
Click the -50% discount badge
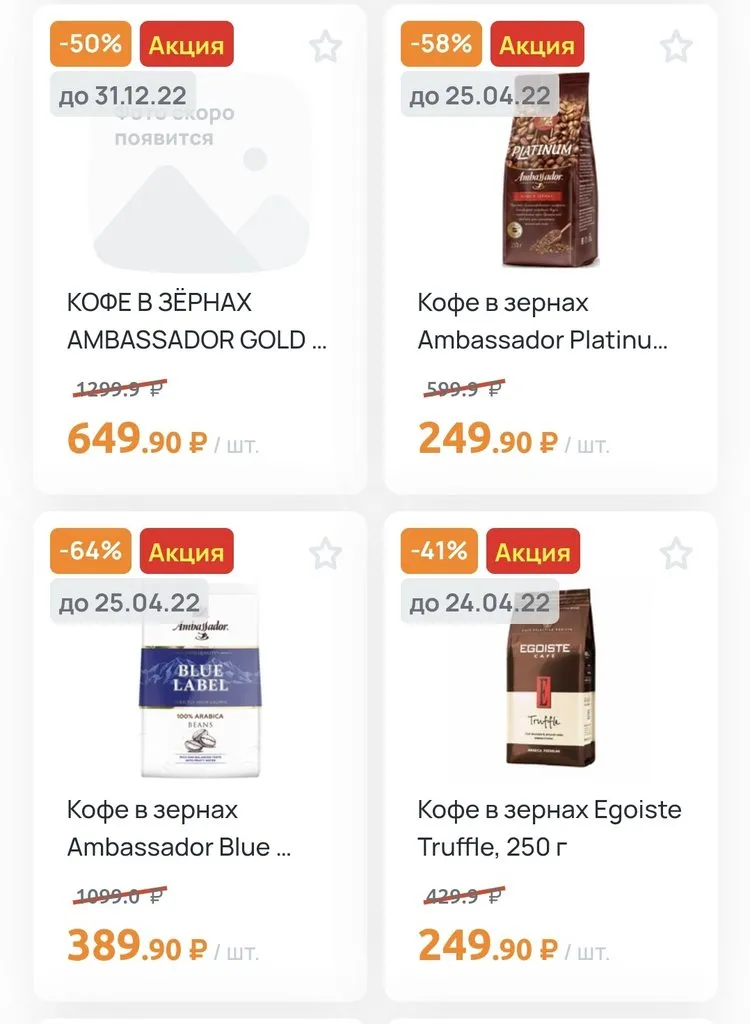click(88, 44)
